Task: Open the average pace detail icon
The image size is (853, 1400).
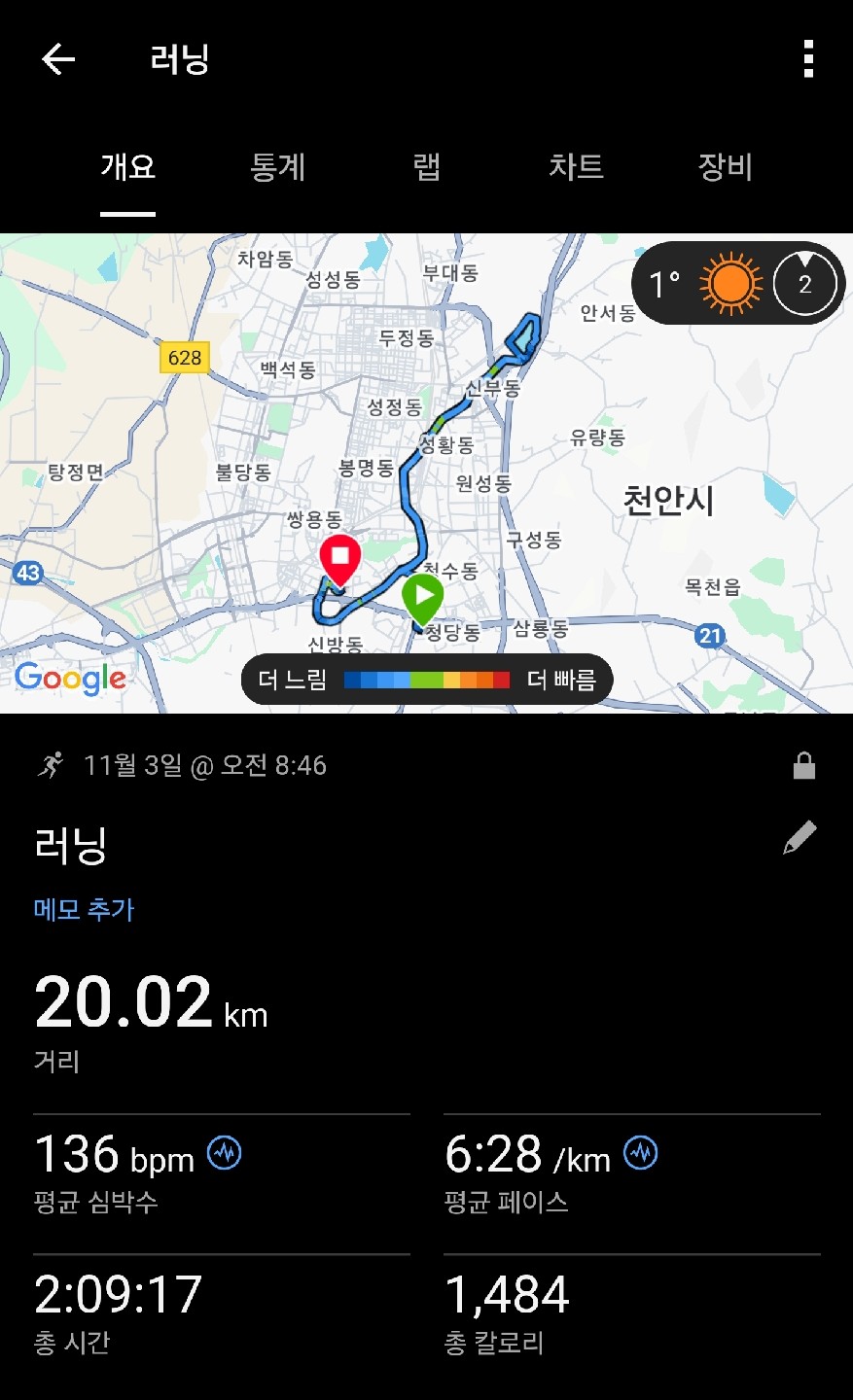Action: 642,1155
